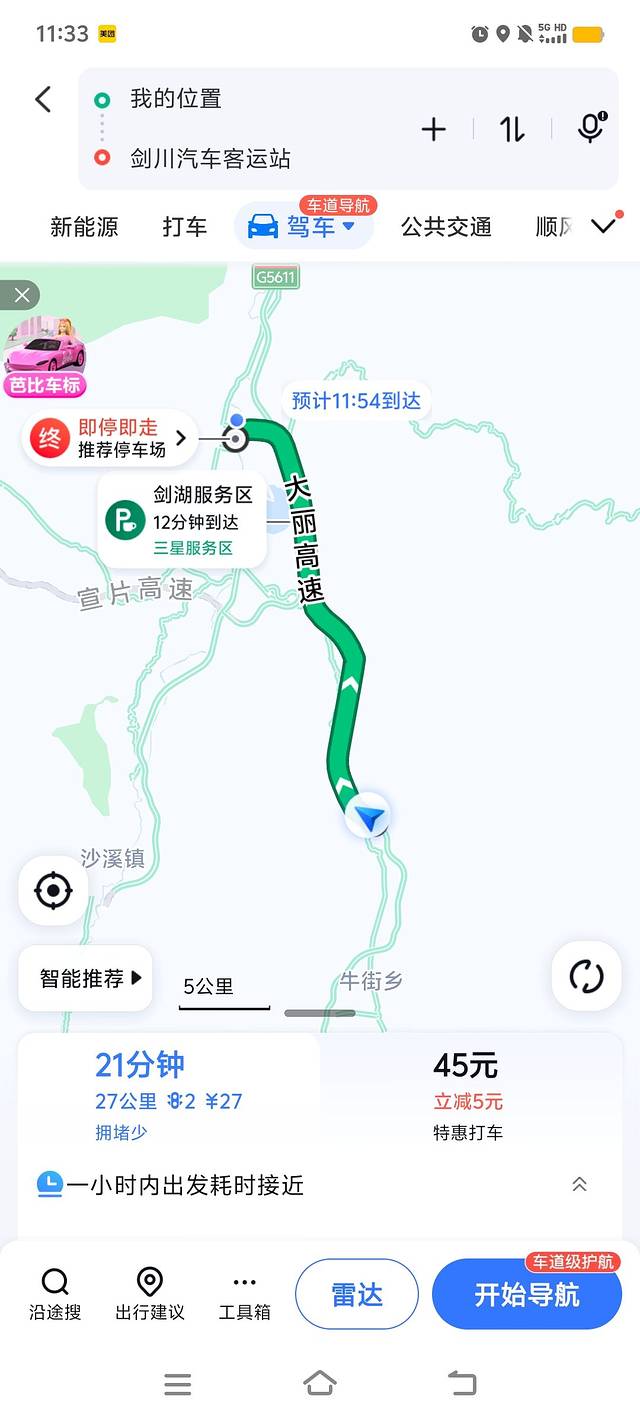Expand more travel modes

coord(603,226)
